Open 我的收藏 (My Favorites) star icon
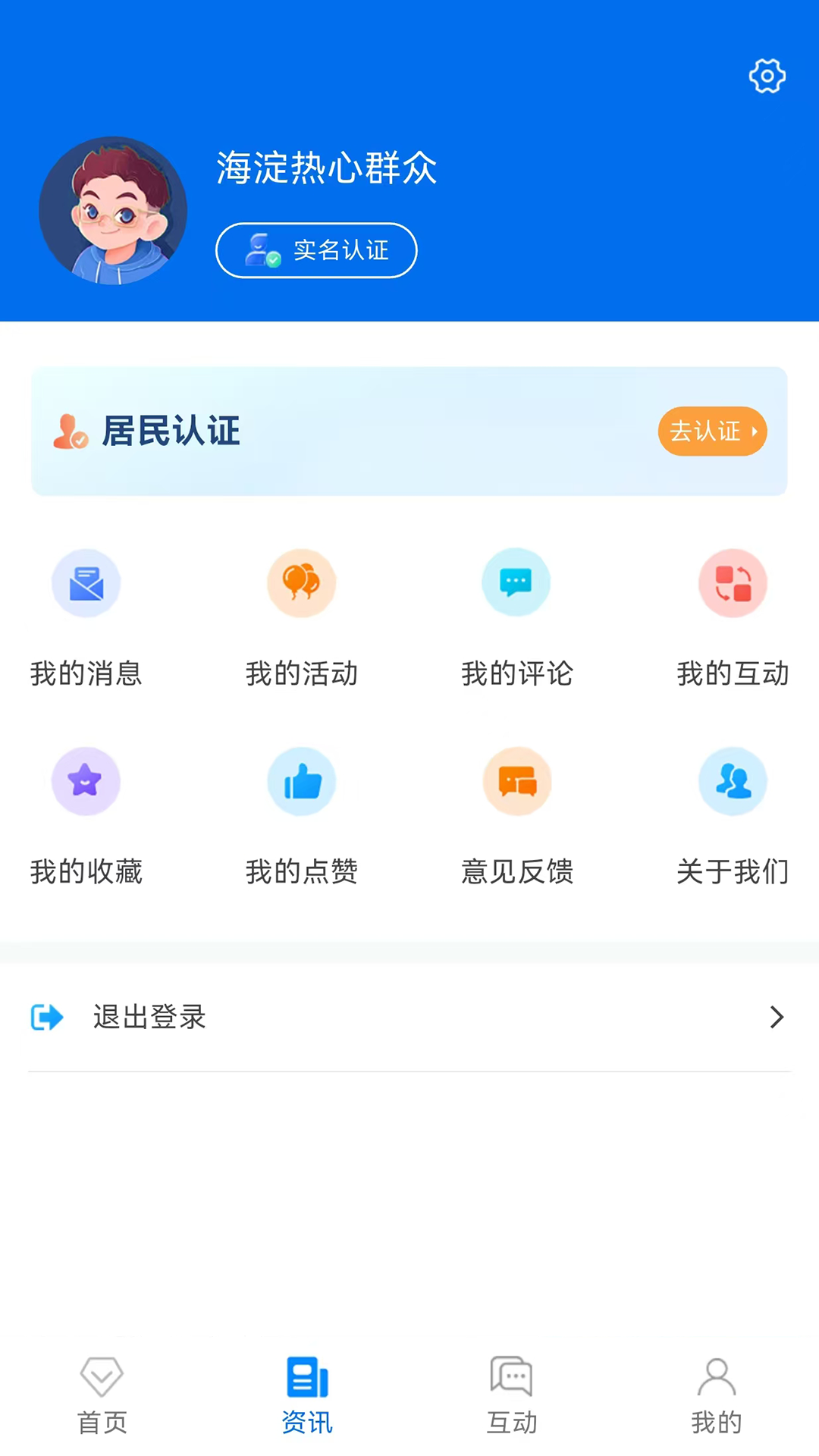The height and width of the screenshot is (1456, 819). pos(86,781)
